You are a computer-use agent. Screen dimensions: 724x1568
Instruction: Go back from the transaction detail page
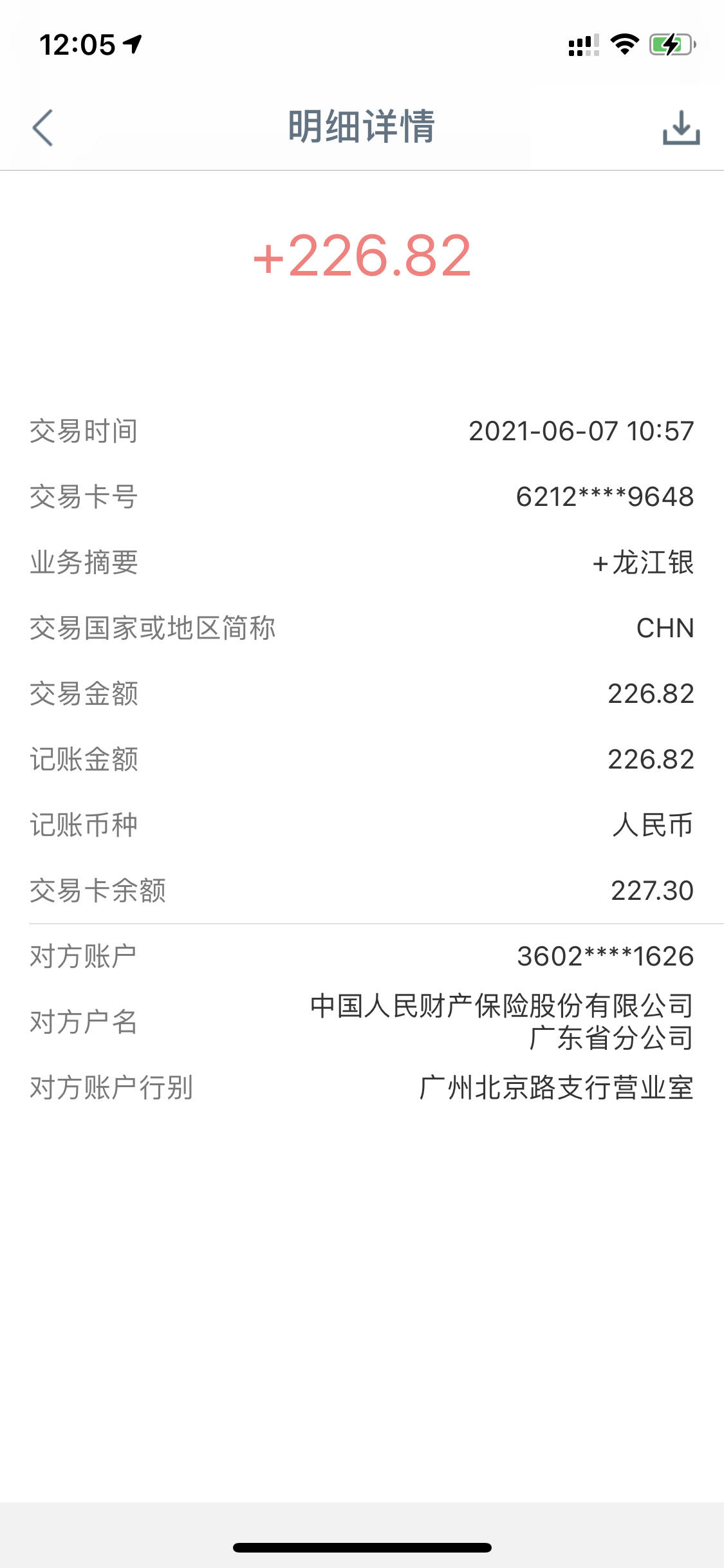(x=42, y=127)
